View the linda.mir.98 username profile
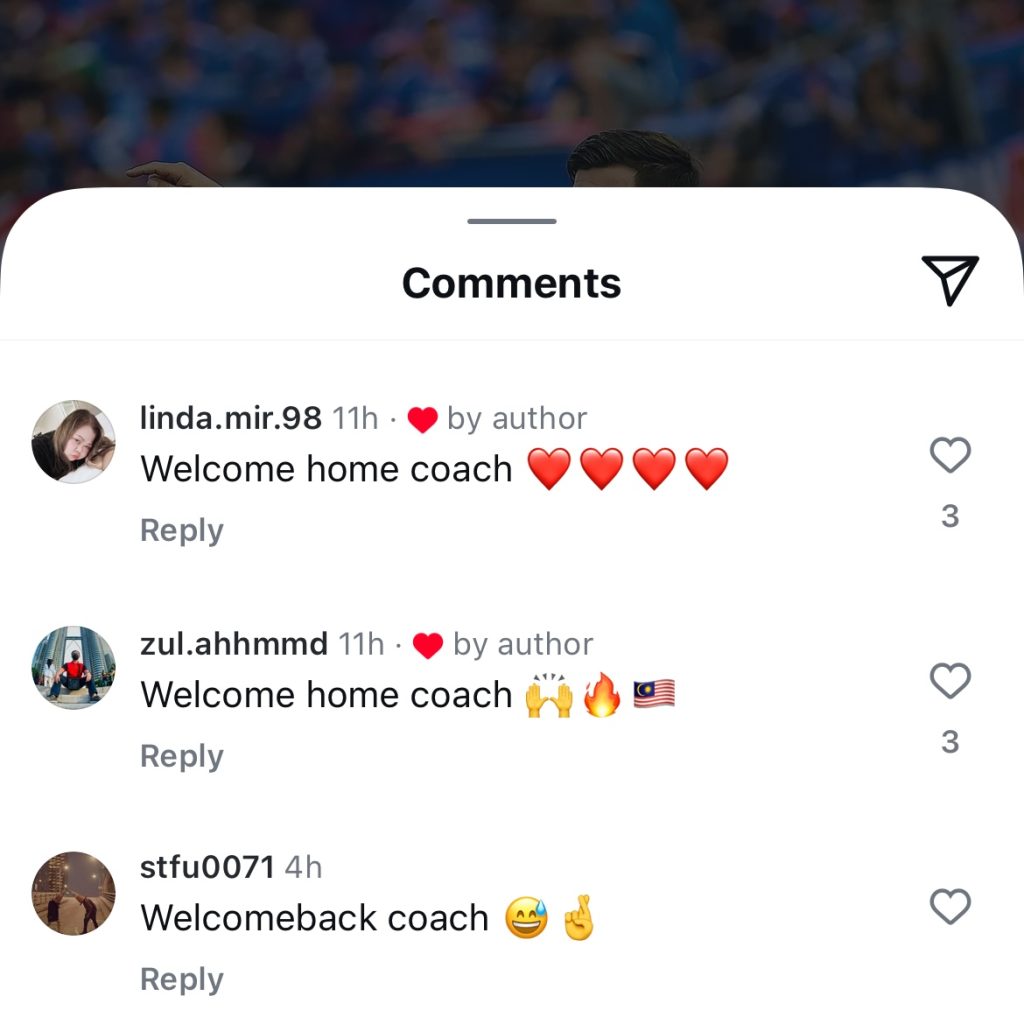 (230, 418)
